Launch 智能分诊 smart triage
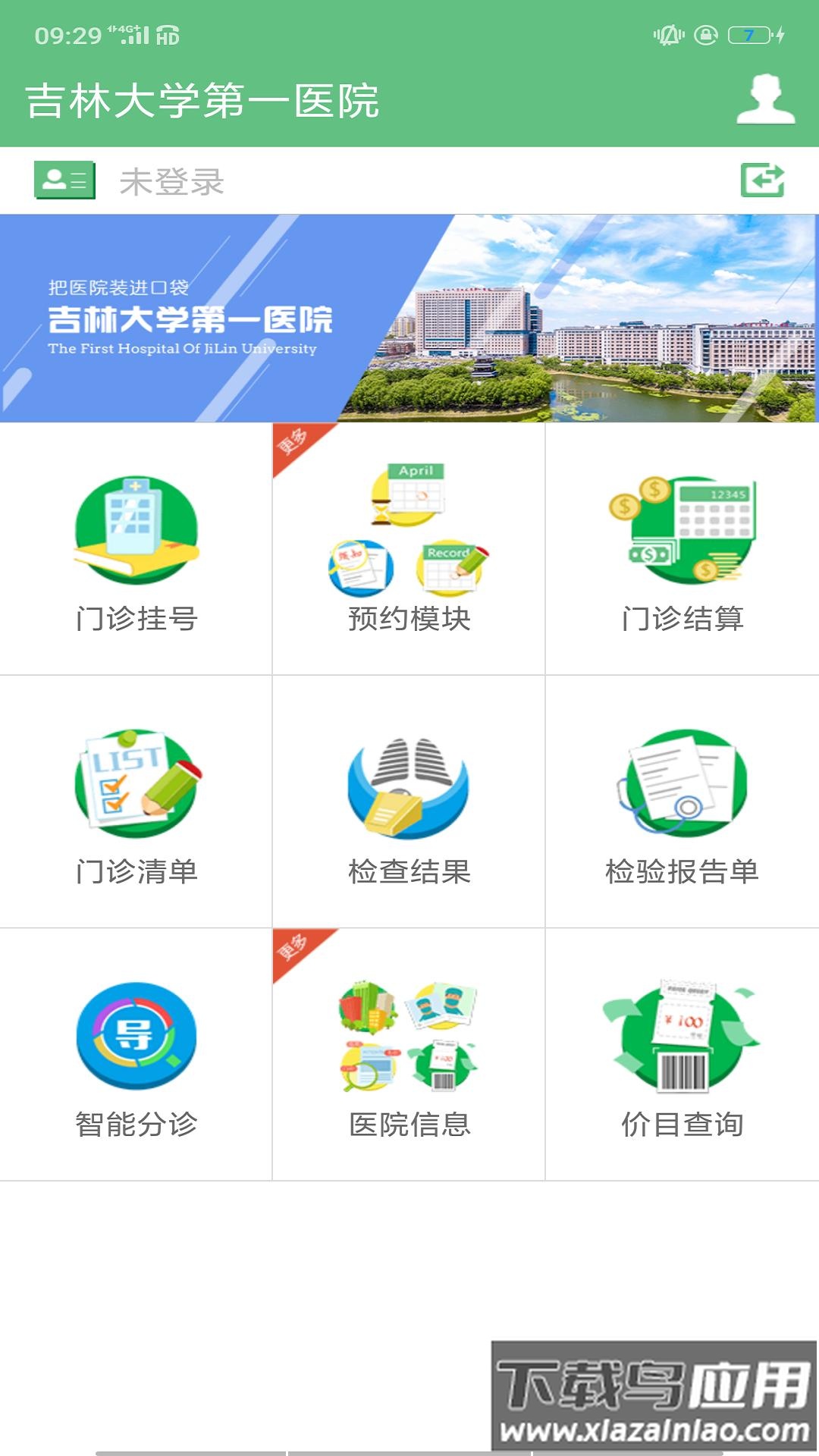Viewport: 819px width, 1456px height. 136,1054
